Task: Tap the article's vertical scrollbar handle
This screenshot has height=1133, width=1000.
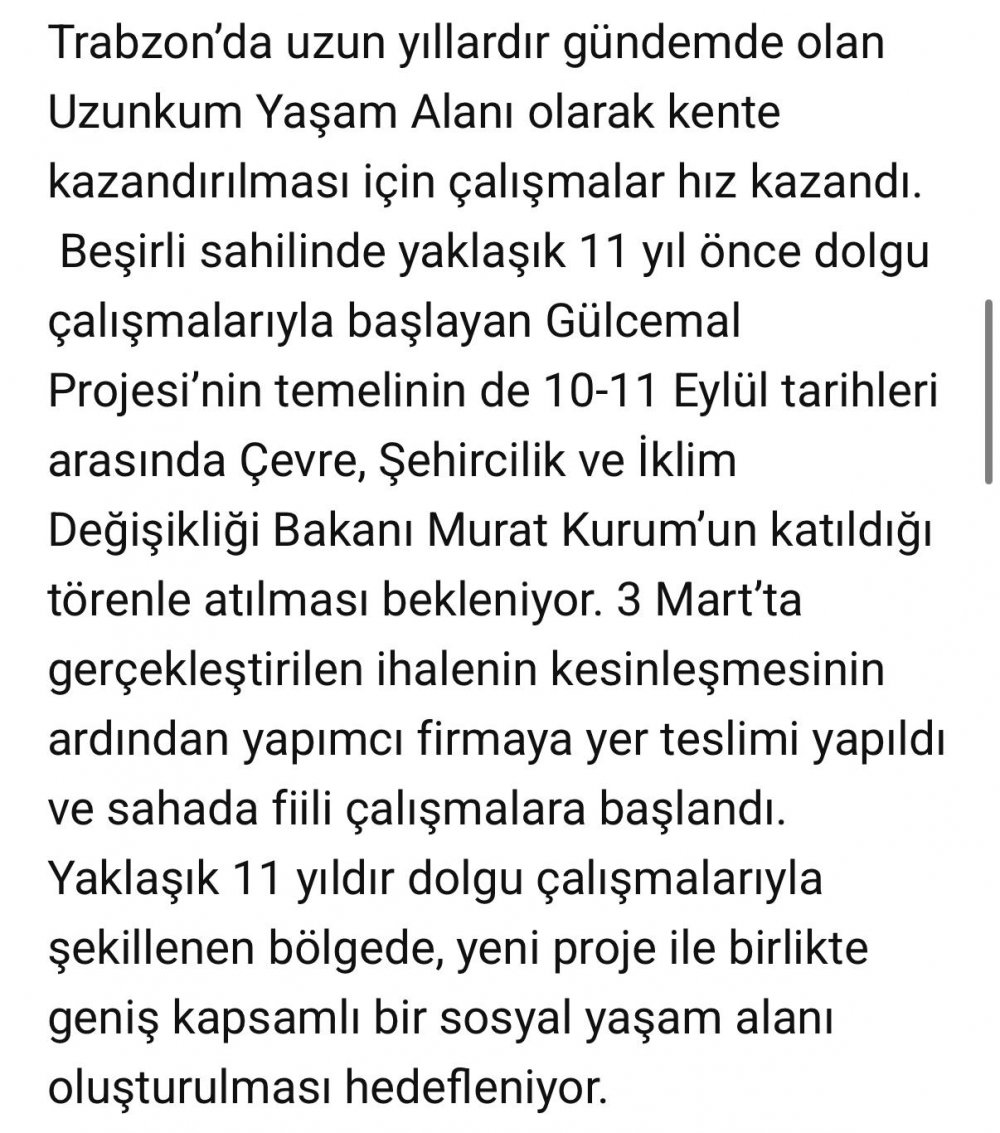Action: tap(989, 392)
